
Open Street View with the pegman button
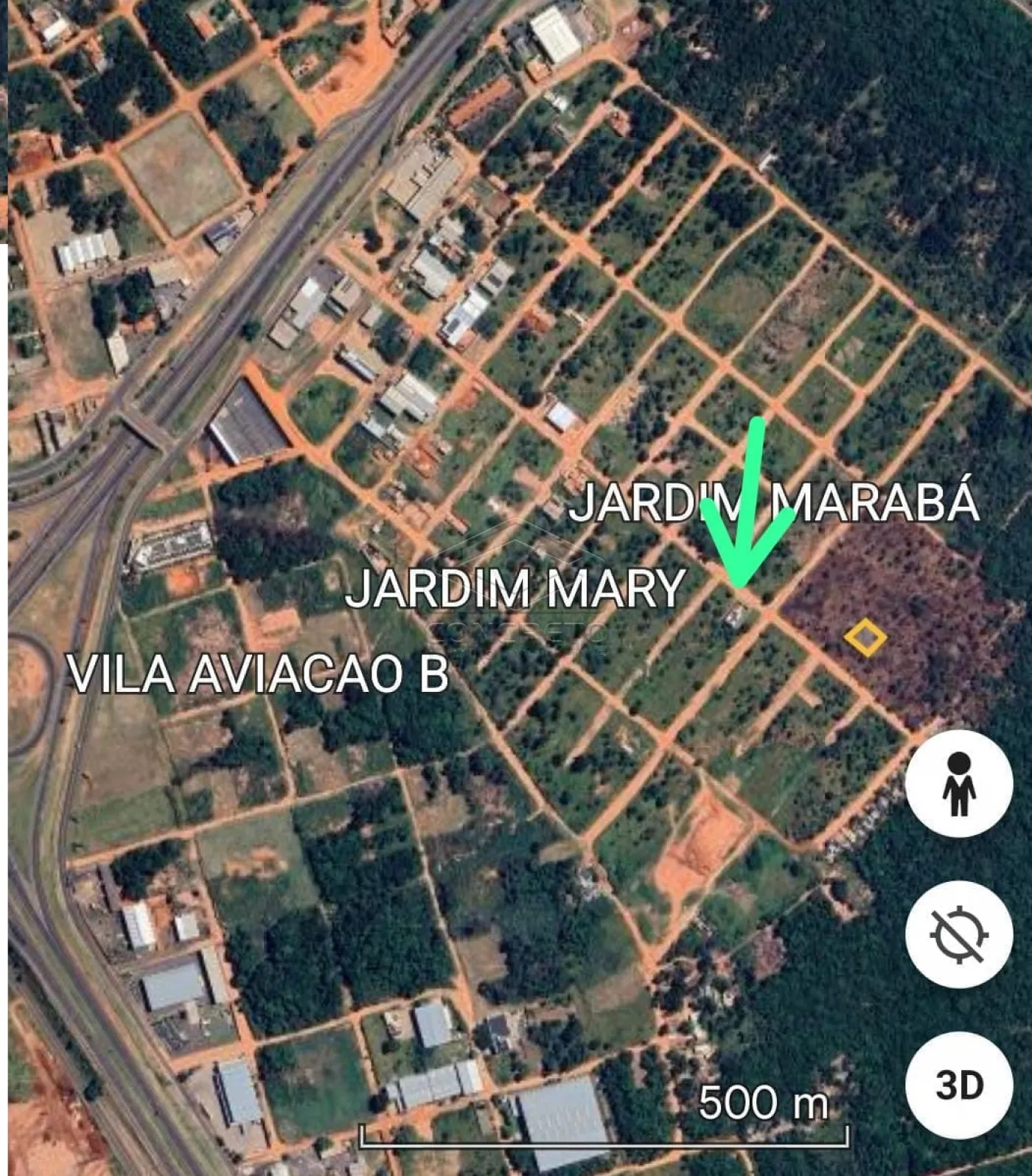pyautogui.click(x=958, y=784)
